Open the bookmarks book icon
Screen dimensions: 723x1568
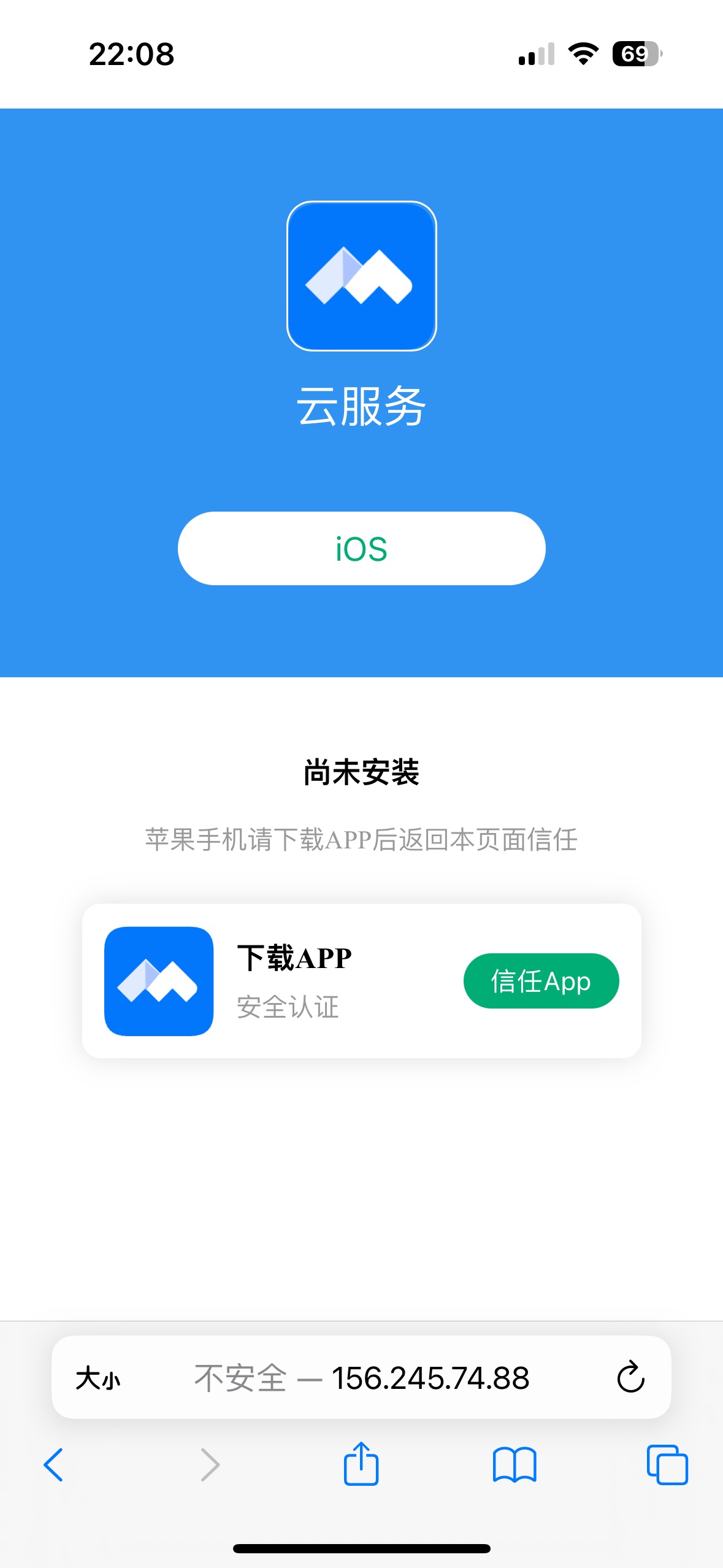point(515,1465)
